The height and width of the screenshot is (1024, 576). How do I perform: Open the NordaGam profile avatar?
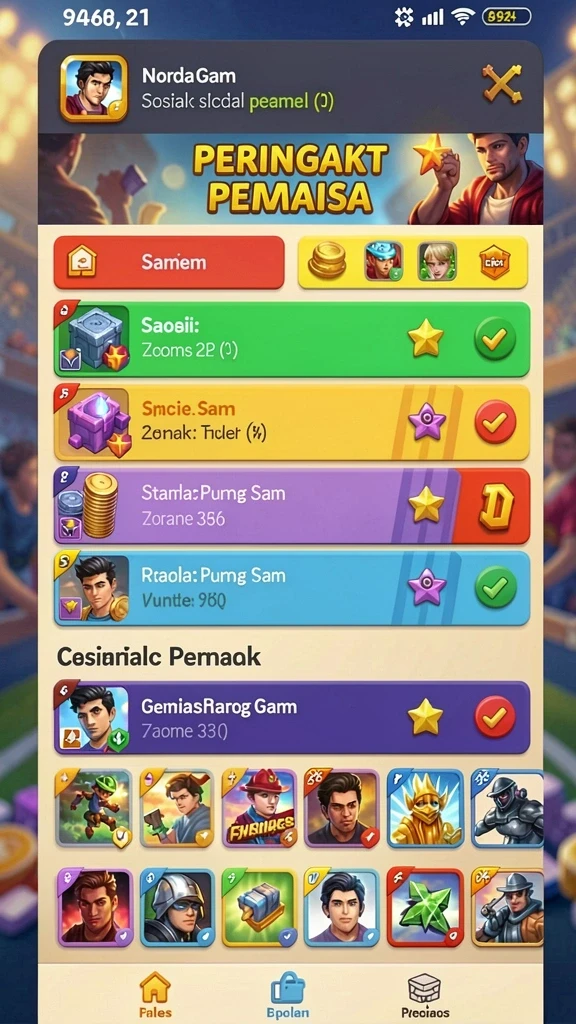point(94,88)
